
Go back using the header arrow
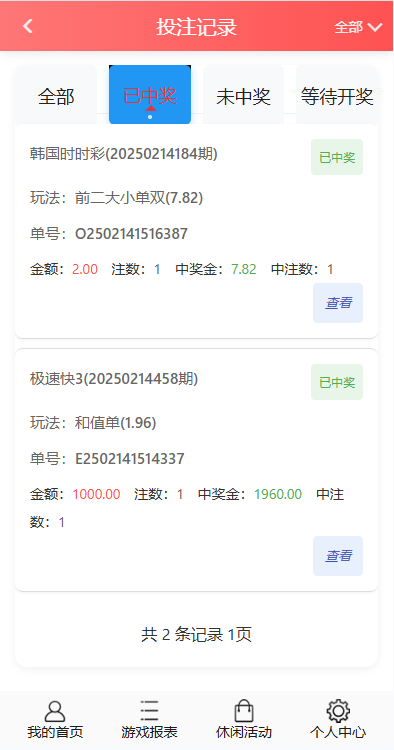28,26
